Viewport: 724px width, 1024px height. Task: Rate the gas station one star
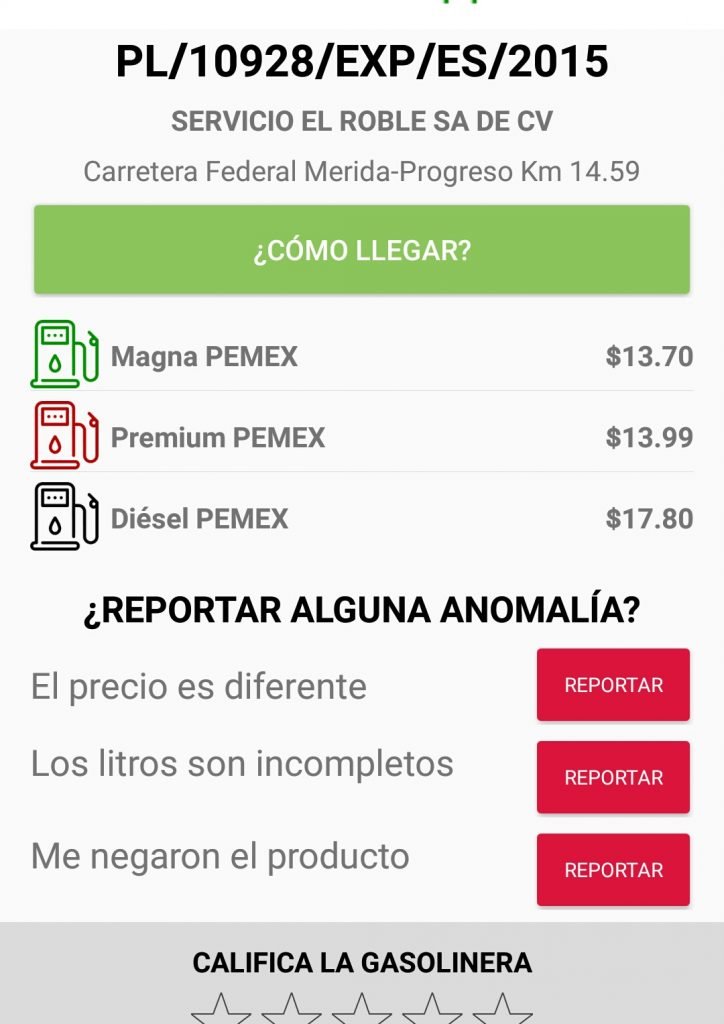click(x=221, y=1010)
